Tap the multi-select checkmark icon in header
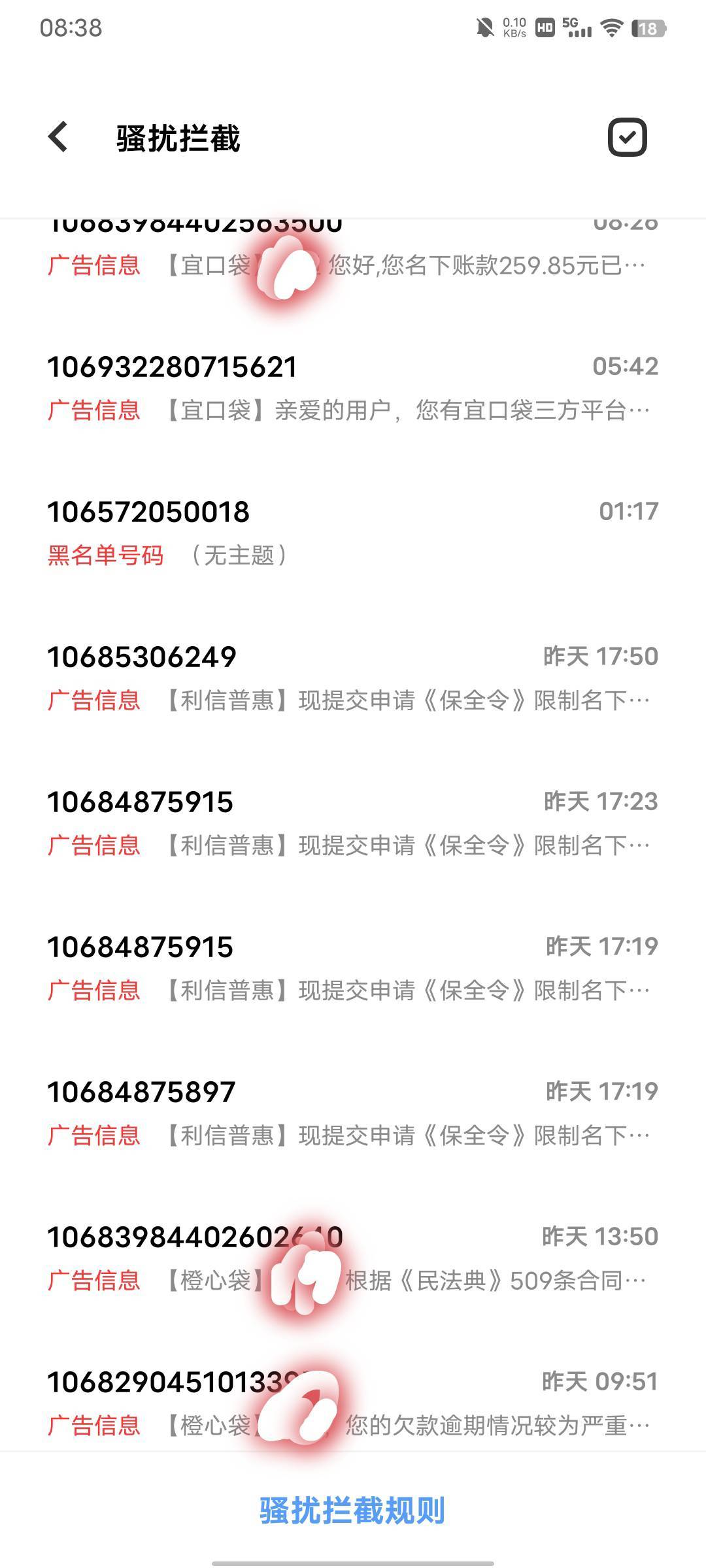 (x=627, y=137)
